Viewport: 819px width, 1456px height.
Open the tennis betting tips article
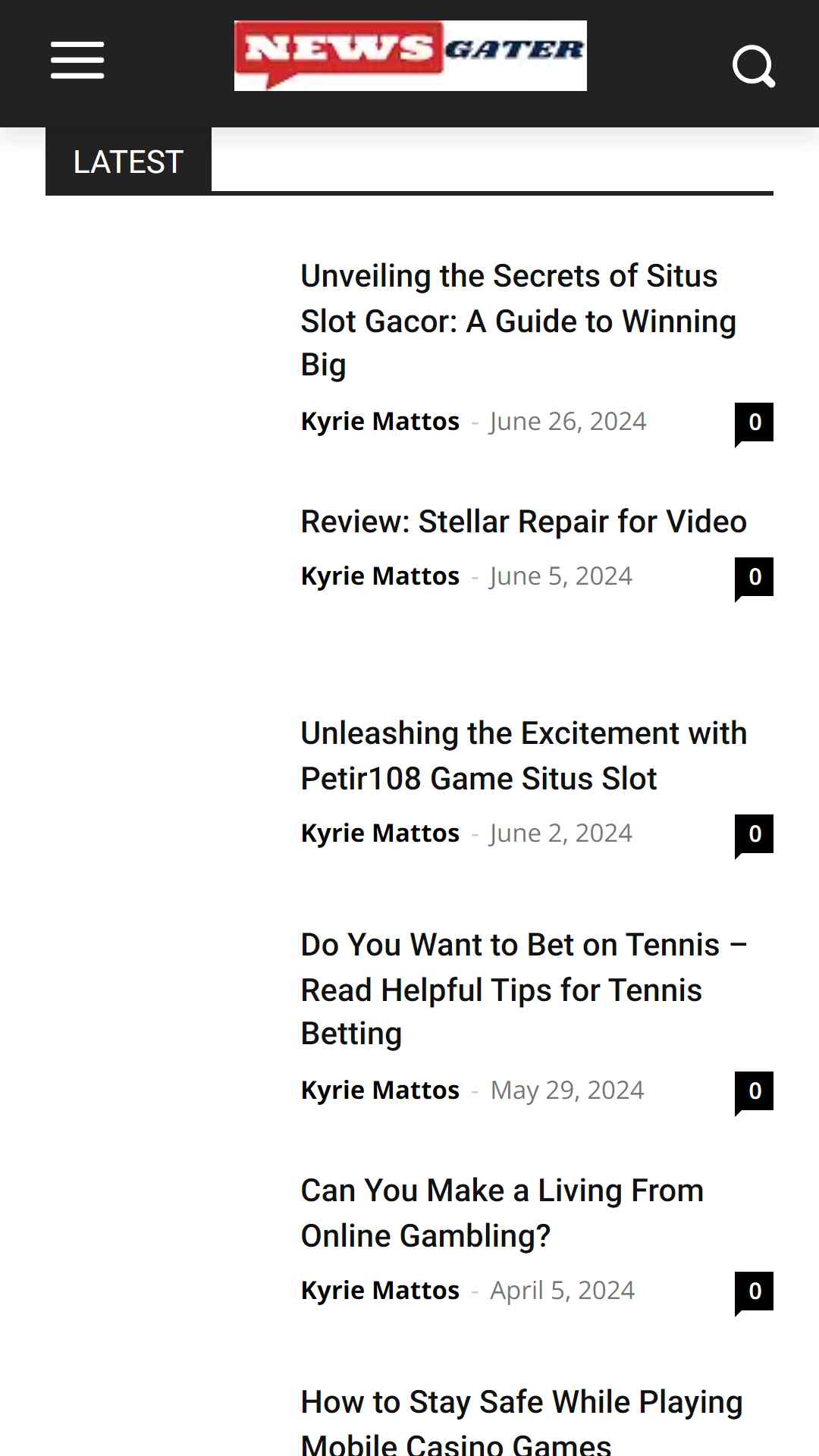click(x=524, y=989)
